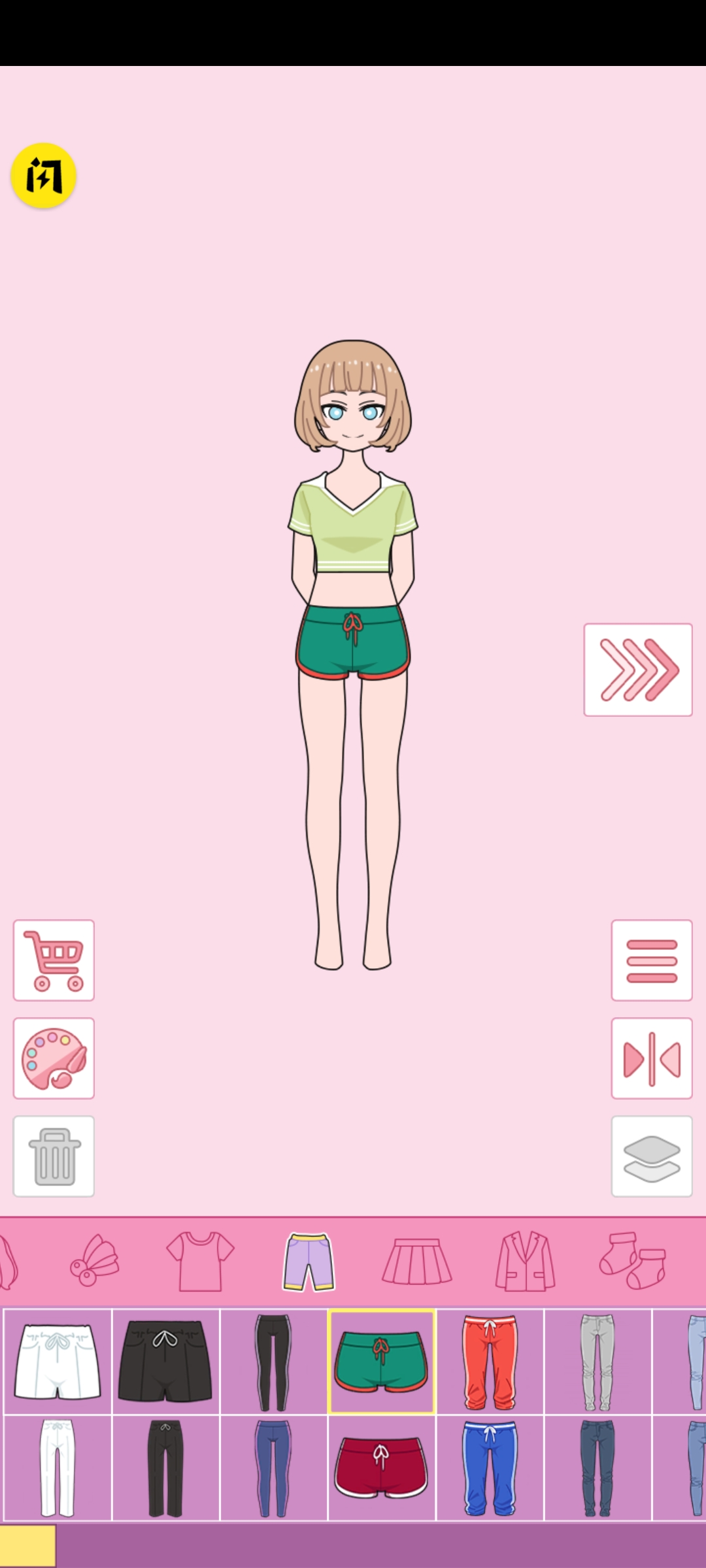Tap the triple-arrow next button

[x=637, y=670]
